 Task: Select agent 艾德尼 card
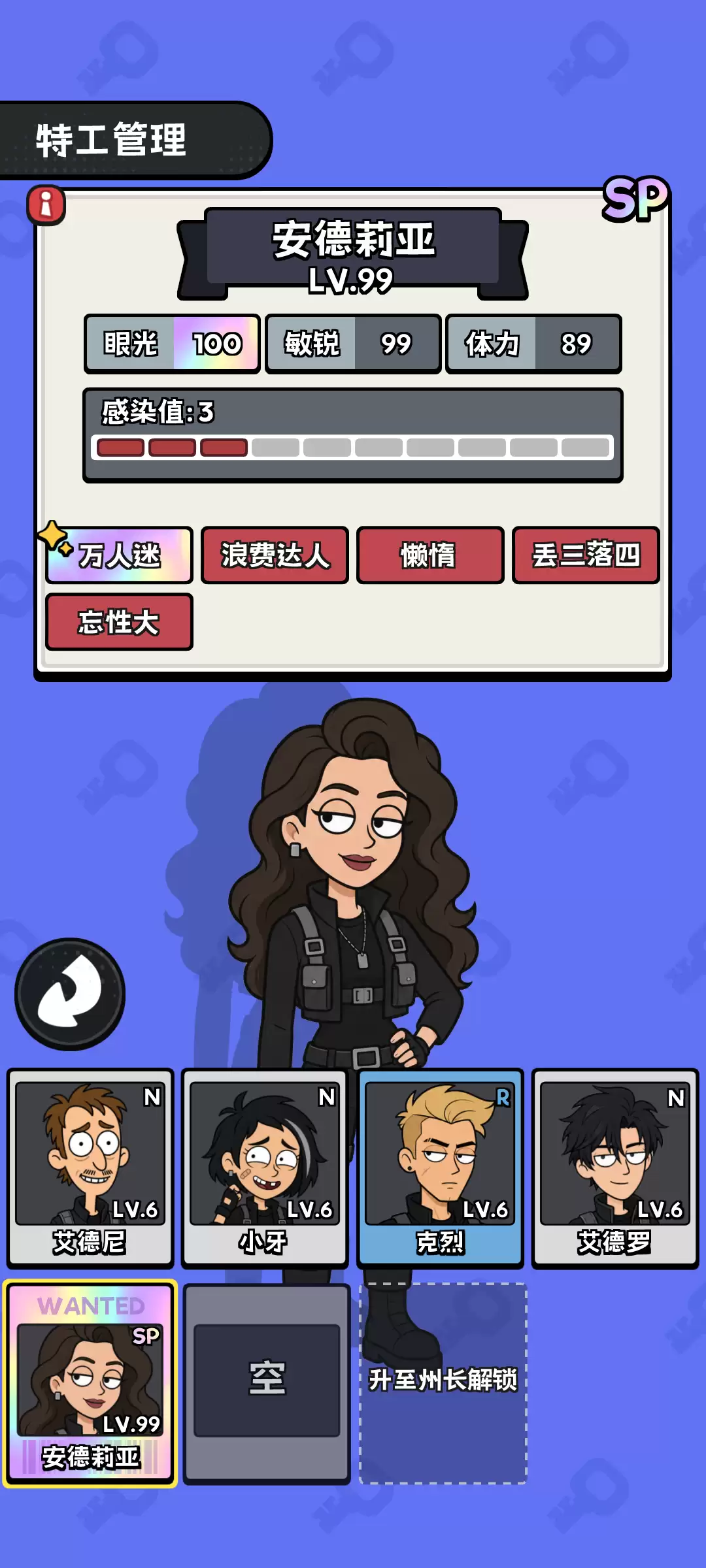pyautogui.click(x=90, y=1168)
